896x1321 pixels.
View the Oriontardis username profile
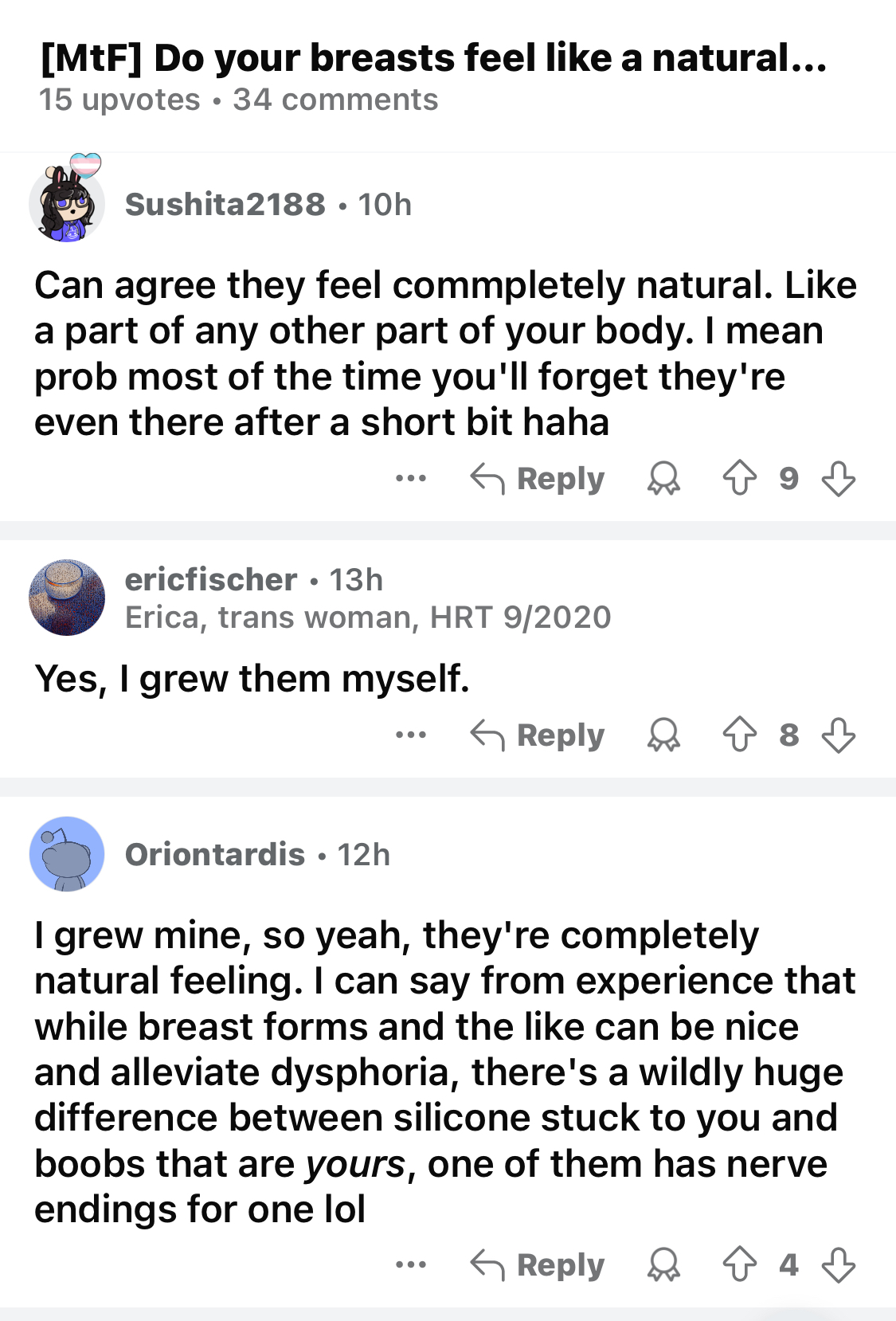[x=215, y=855]
